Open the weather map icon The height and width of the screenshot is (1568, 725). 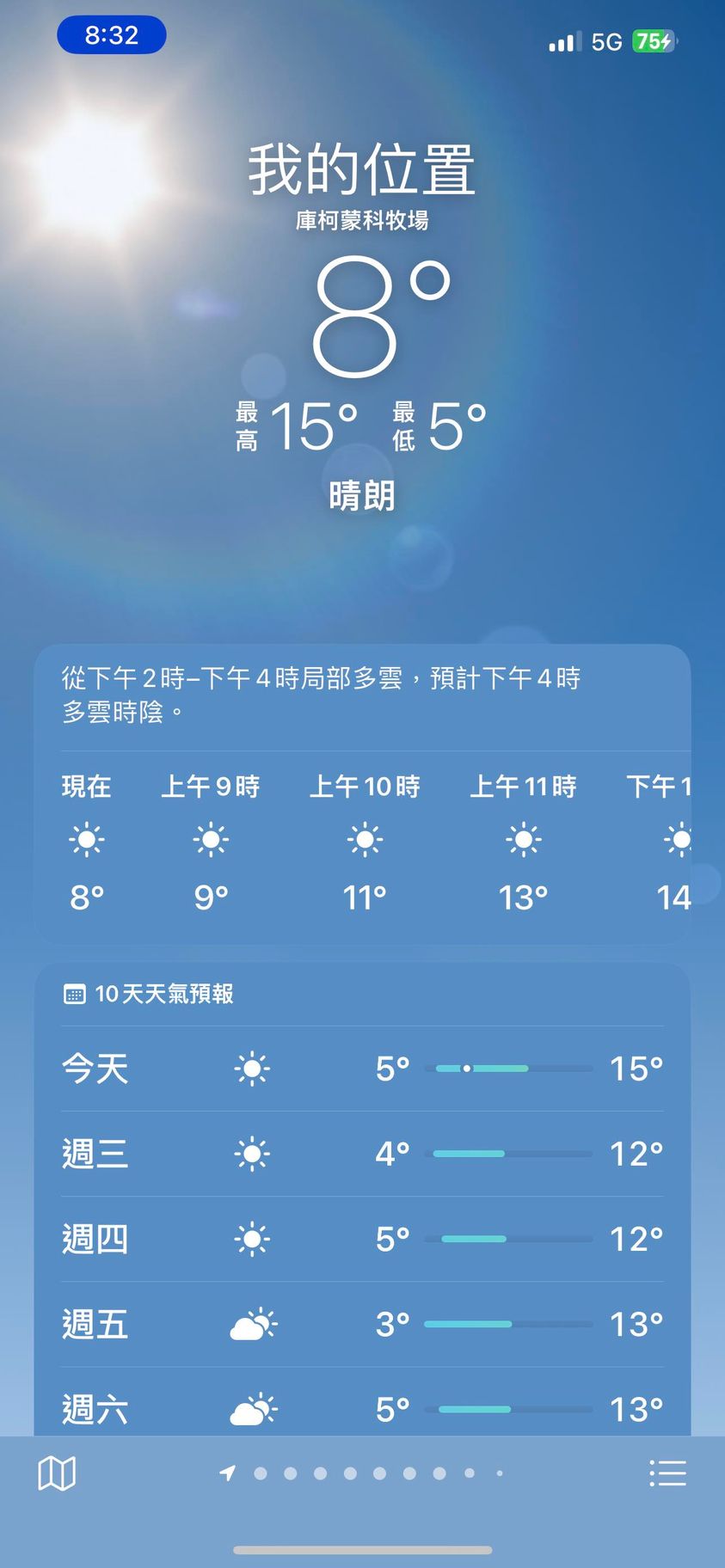pyautogui.click(x=58, y=1473)
